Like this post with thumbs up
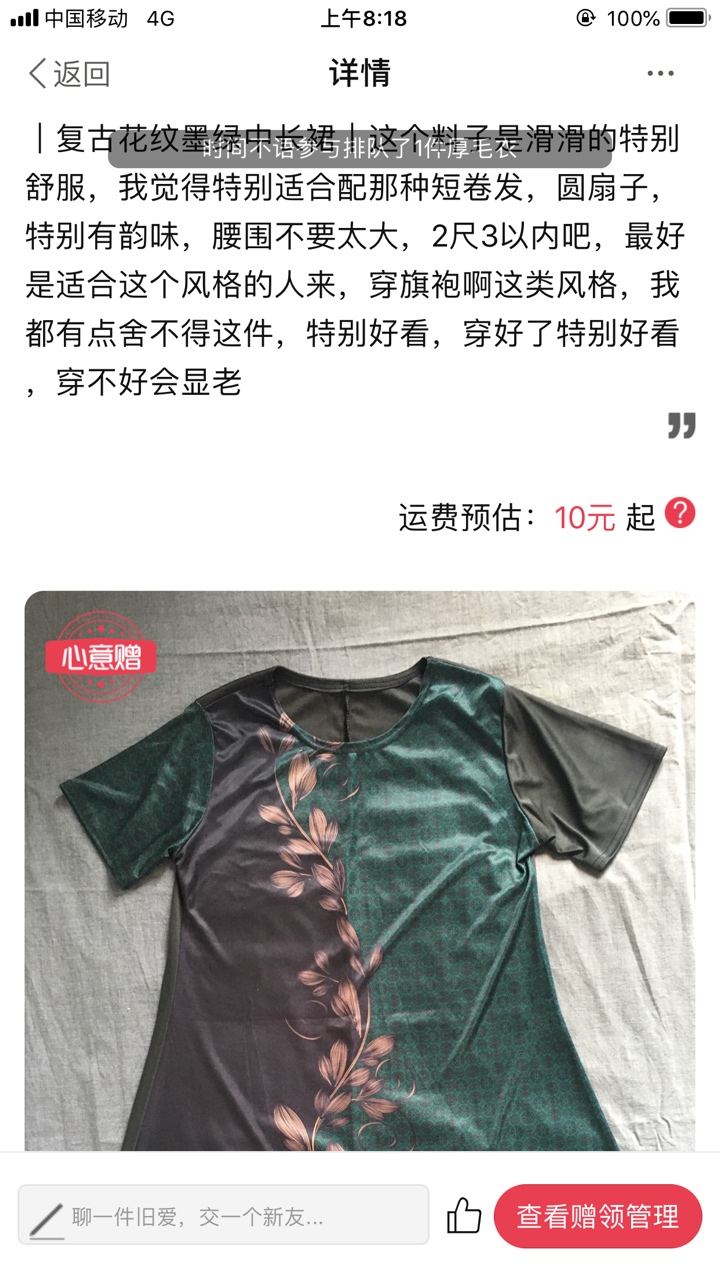Screen dimensions: 720x1280 pos(464,1216)
